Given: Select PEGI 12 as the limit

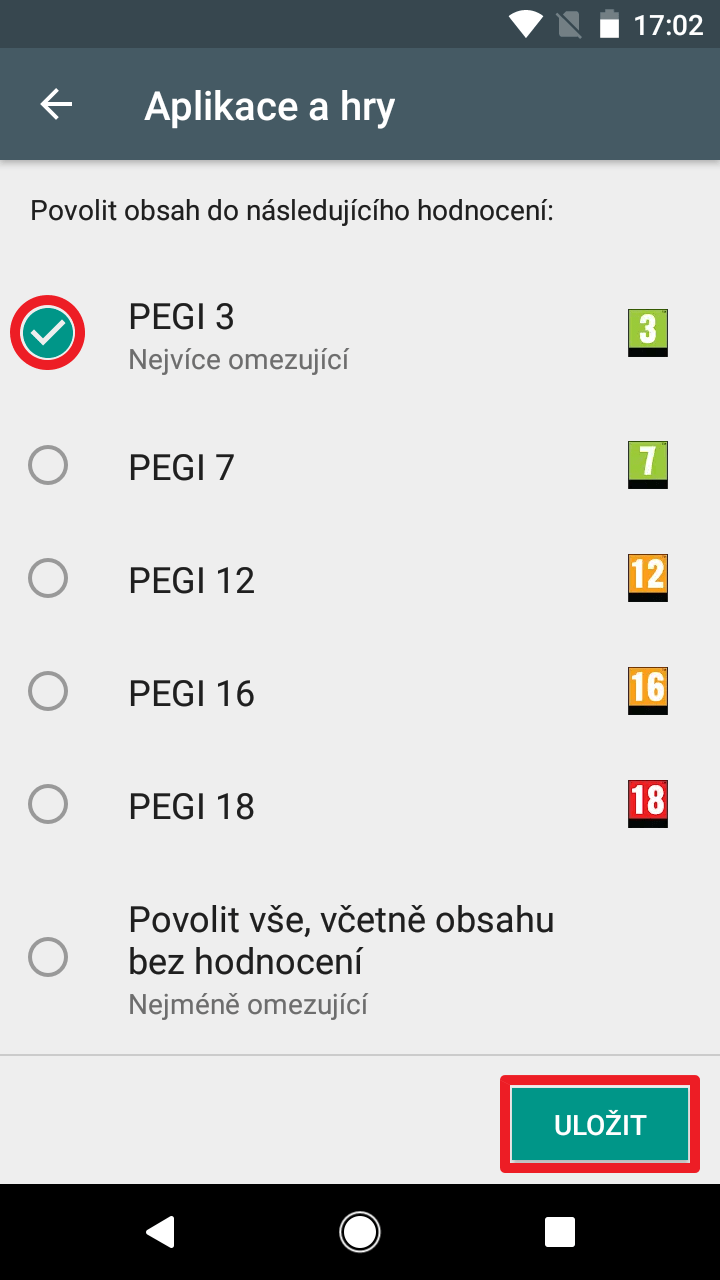Looking at the screenshot, I should coord(360,579).
